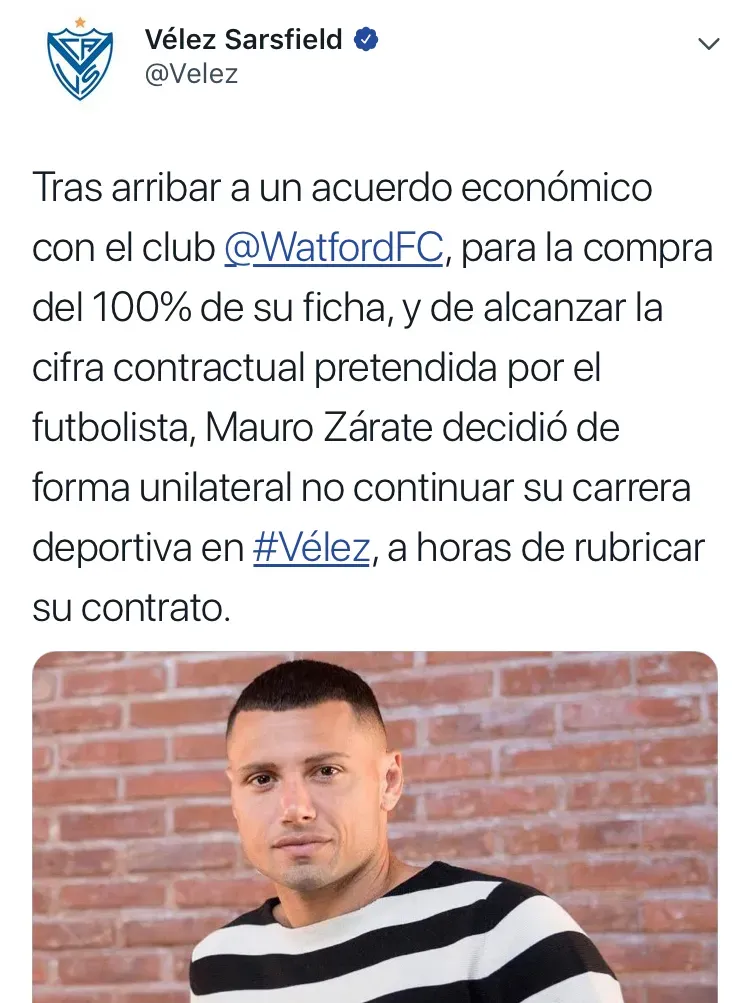Open the tweet options chevron menu
This screenshot has width=750, height=1003.
tap(708, 44)
